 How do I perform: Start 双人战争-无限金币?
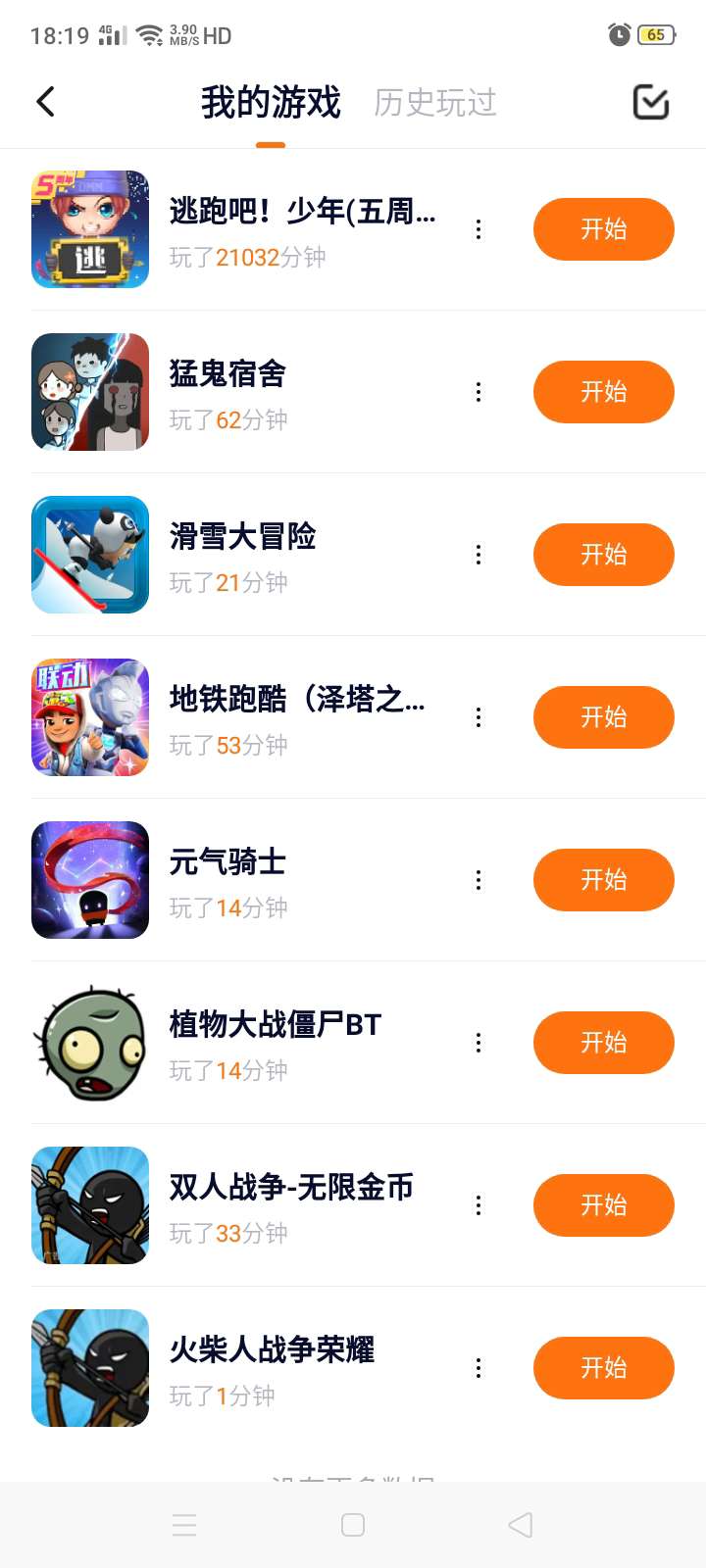[603, 1205]
